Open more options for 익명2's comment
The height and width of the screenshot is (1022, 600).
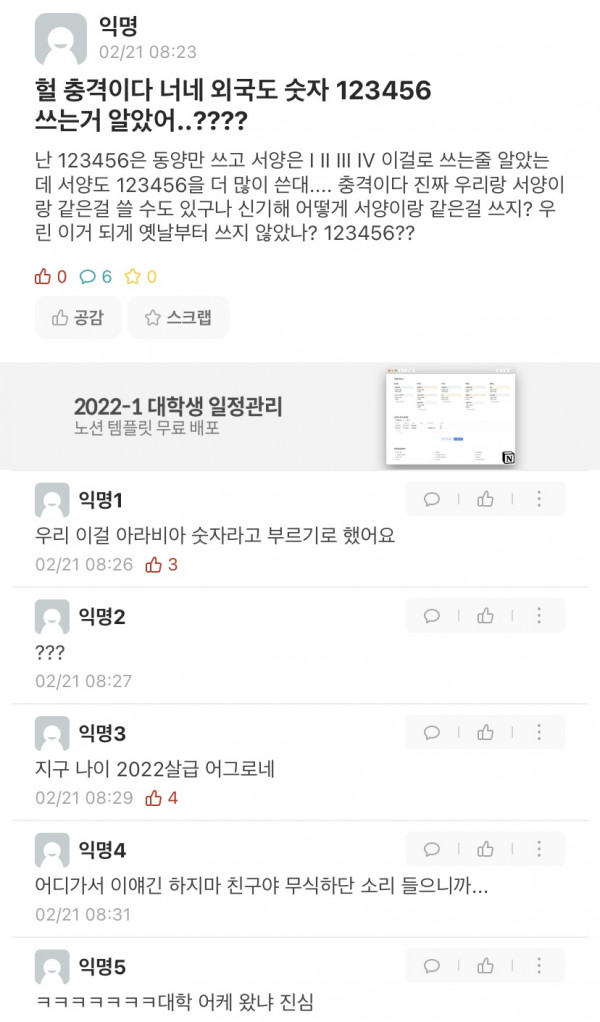pyautogui.click(x=540, y=616)
